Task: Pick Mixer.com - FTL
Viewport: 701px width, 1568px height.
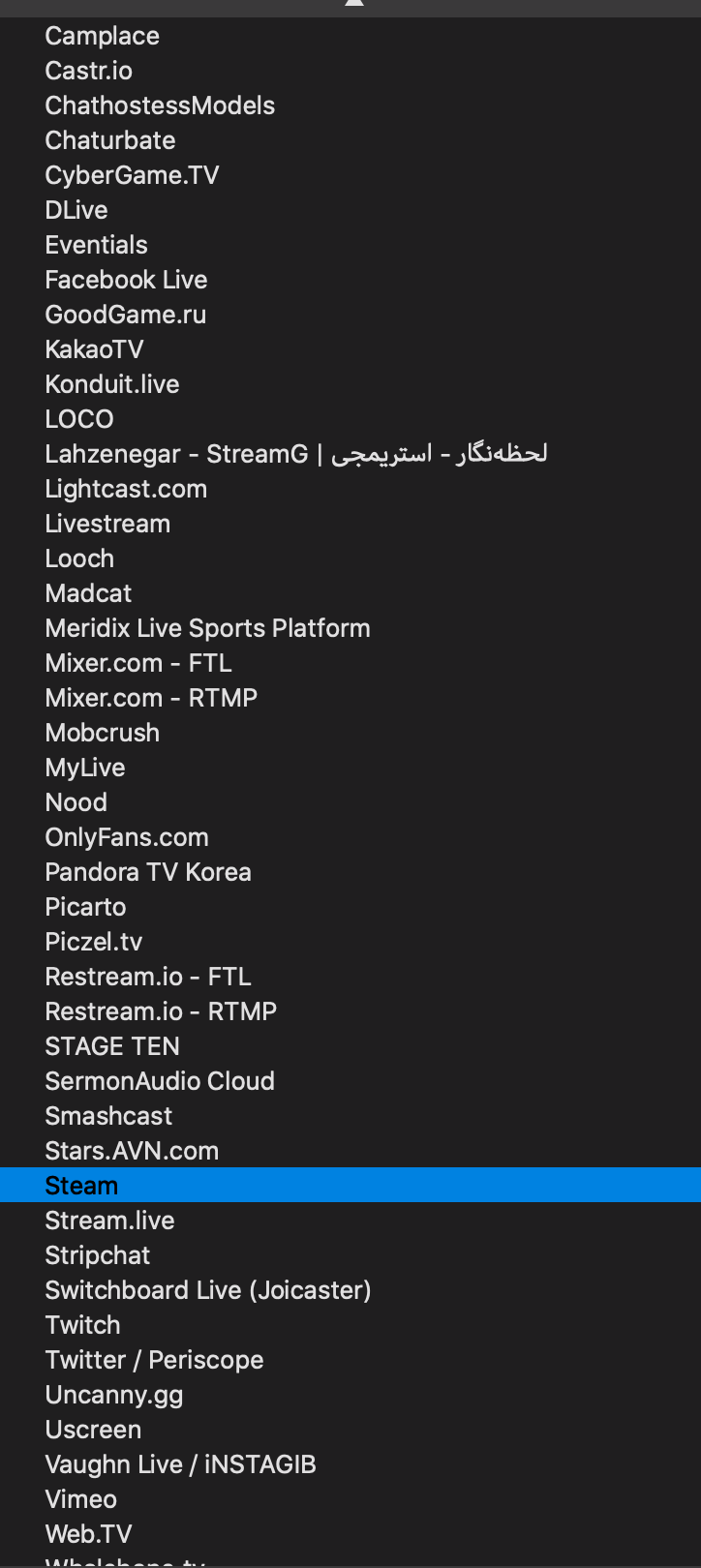Action: click(350, 662)
